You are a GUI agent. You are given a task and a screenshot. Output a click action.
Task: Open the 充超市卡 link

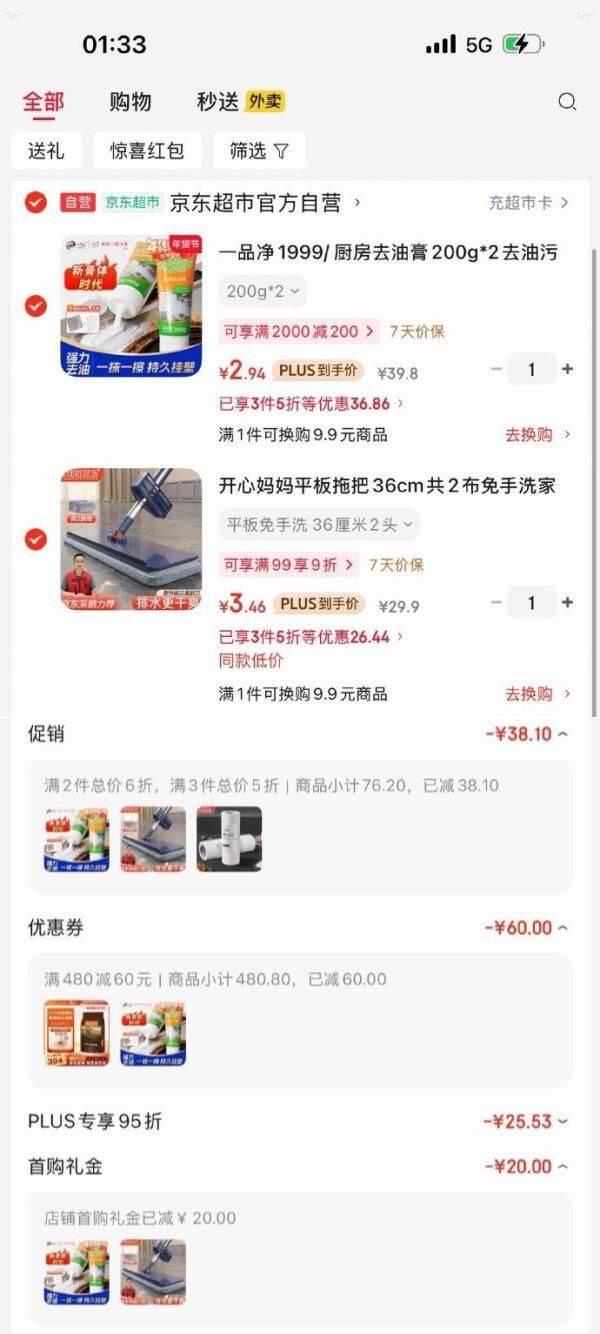click(x=528, y=203)
